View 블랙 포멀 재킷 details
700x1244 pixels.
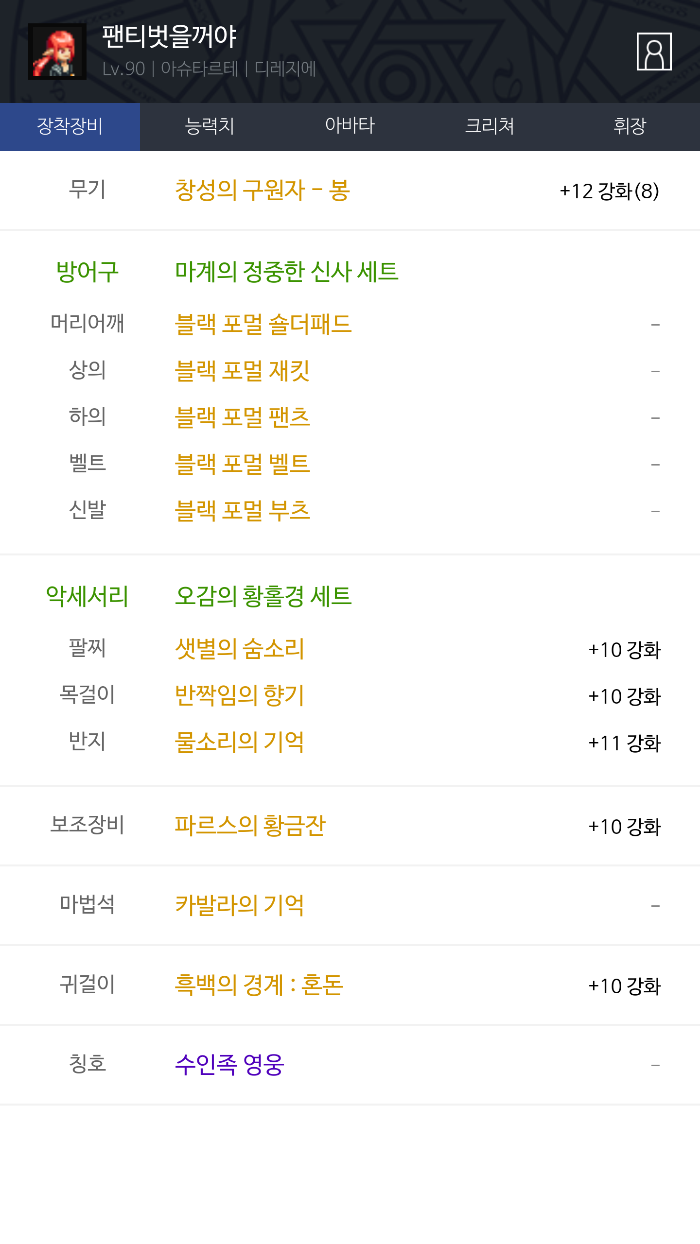pyautogui.click(x=242, y=371)
